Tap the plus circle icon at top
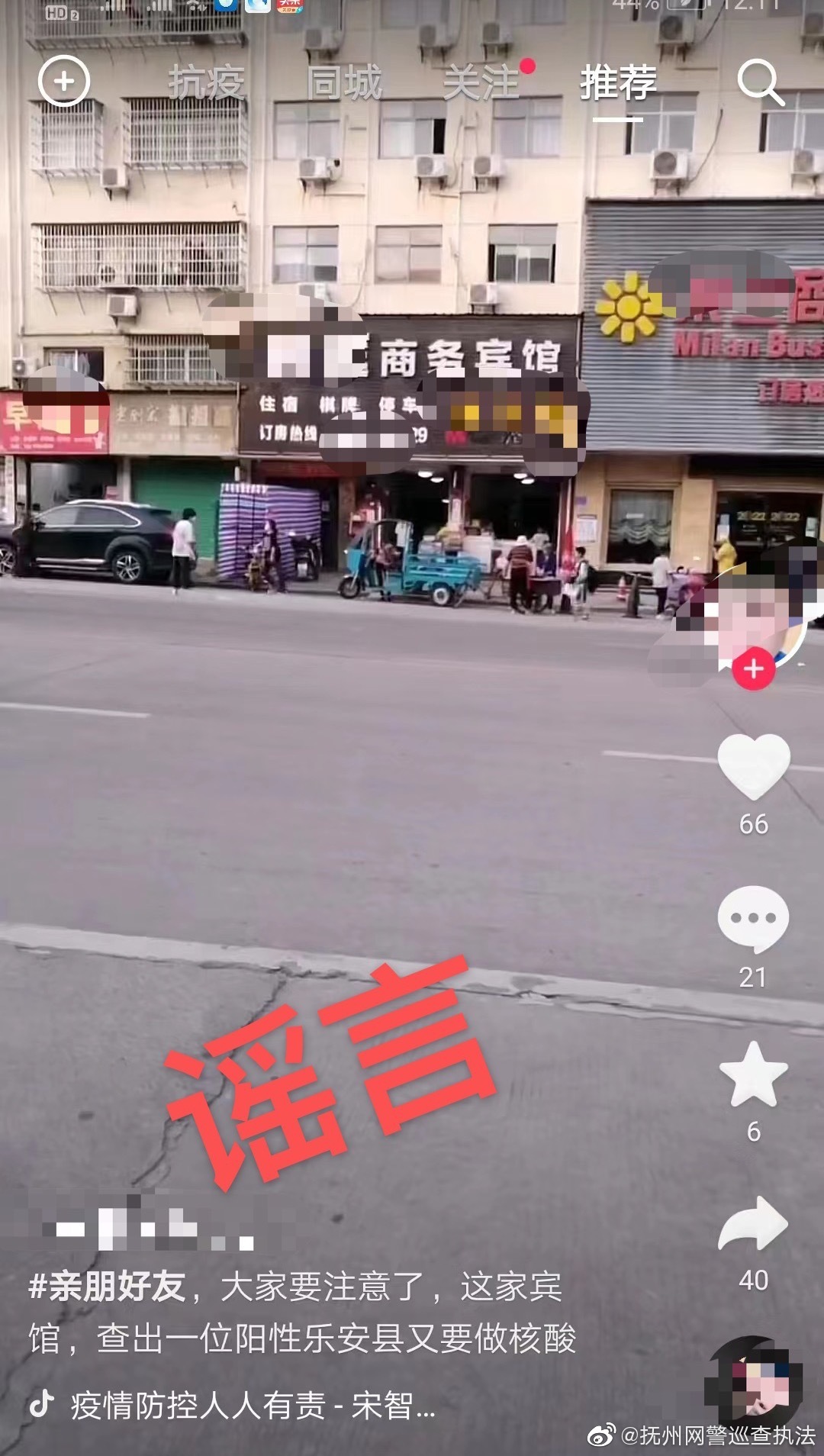The width and height of the screenshot is (824, 1456). click(x=64, y=82)
